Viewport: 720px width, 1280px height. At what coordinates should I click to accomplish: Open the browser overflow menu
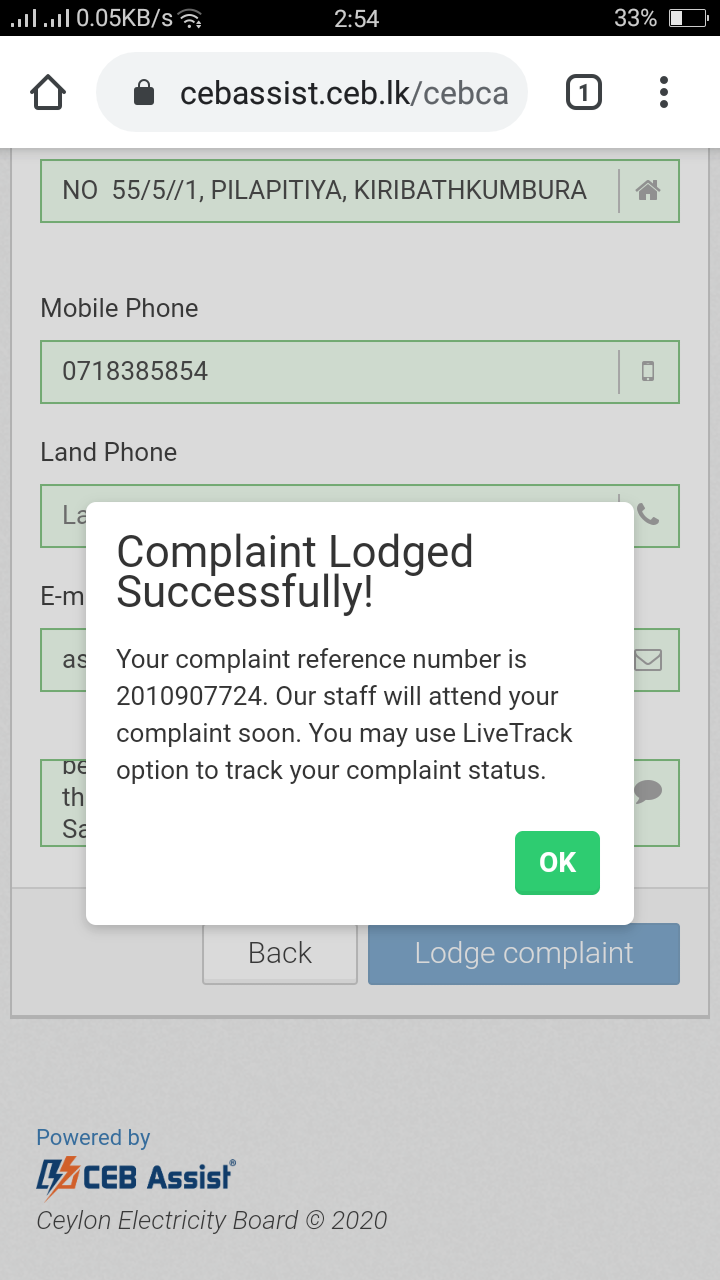pyautogui.click(x=663, y=93)
